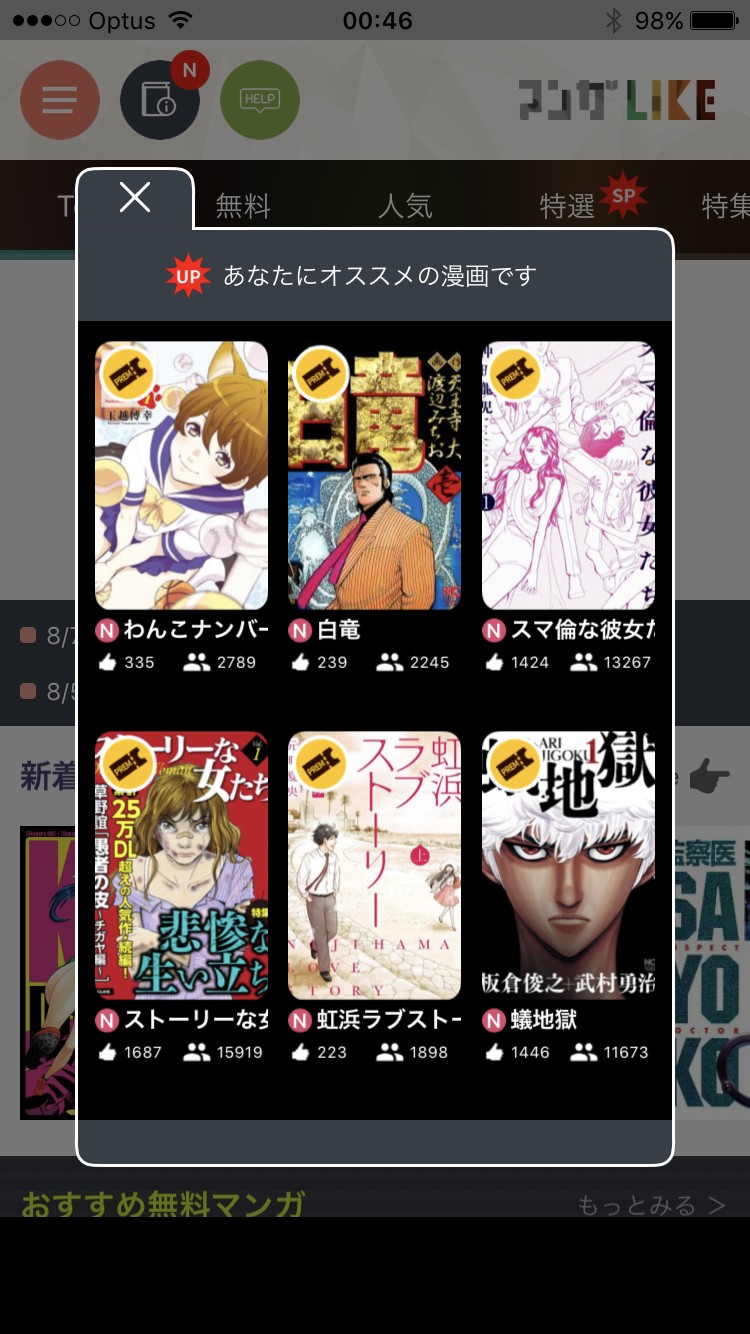Tap もっとみる for recommended free manga
The width and height of the screenshot is (750, 1334).
[x=650, y=1205]
